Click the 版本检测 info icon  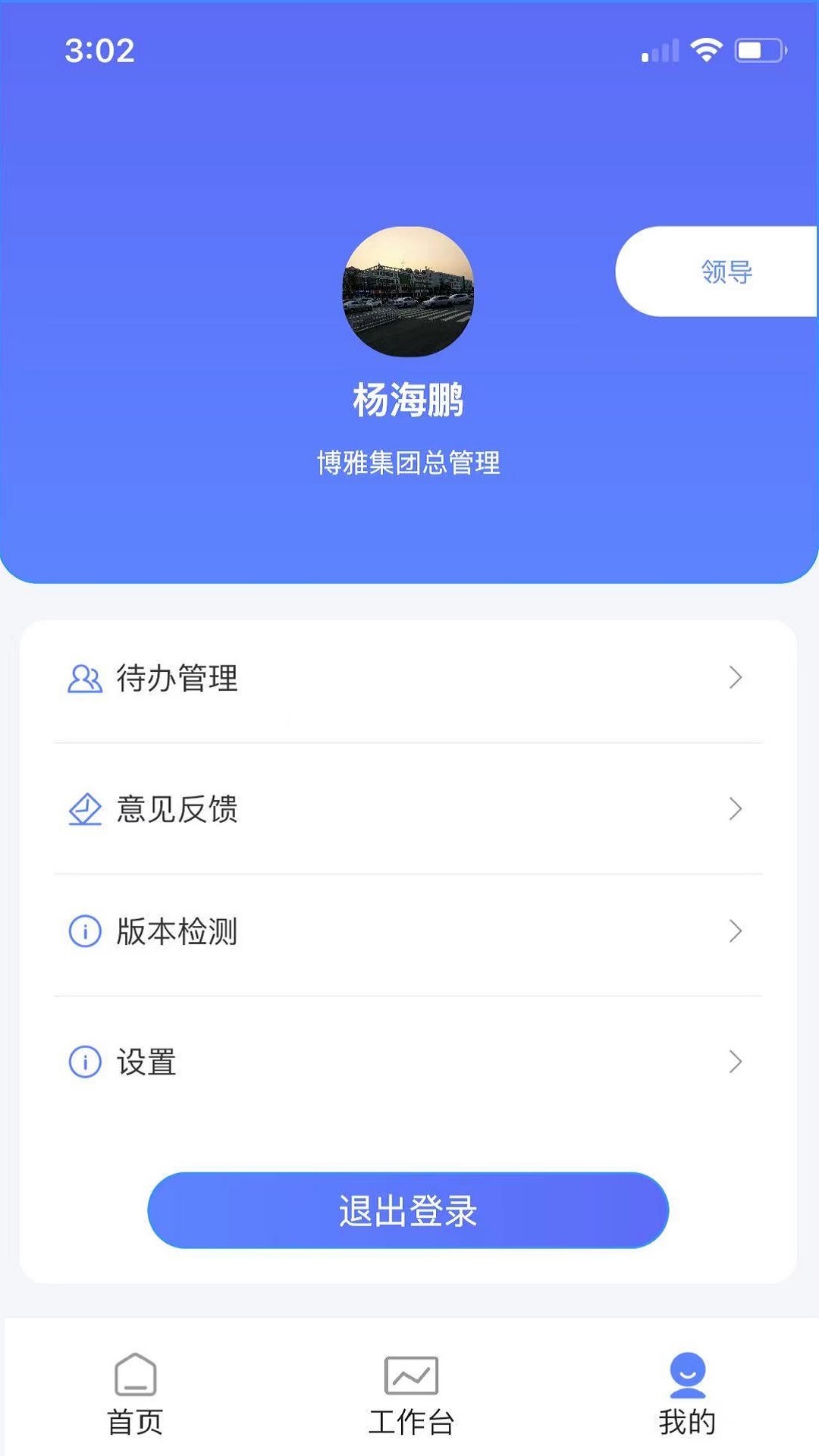(83, 932)
